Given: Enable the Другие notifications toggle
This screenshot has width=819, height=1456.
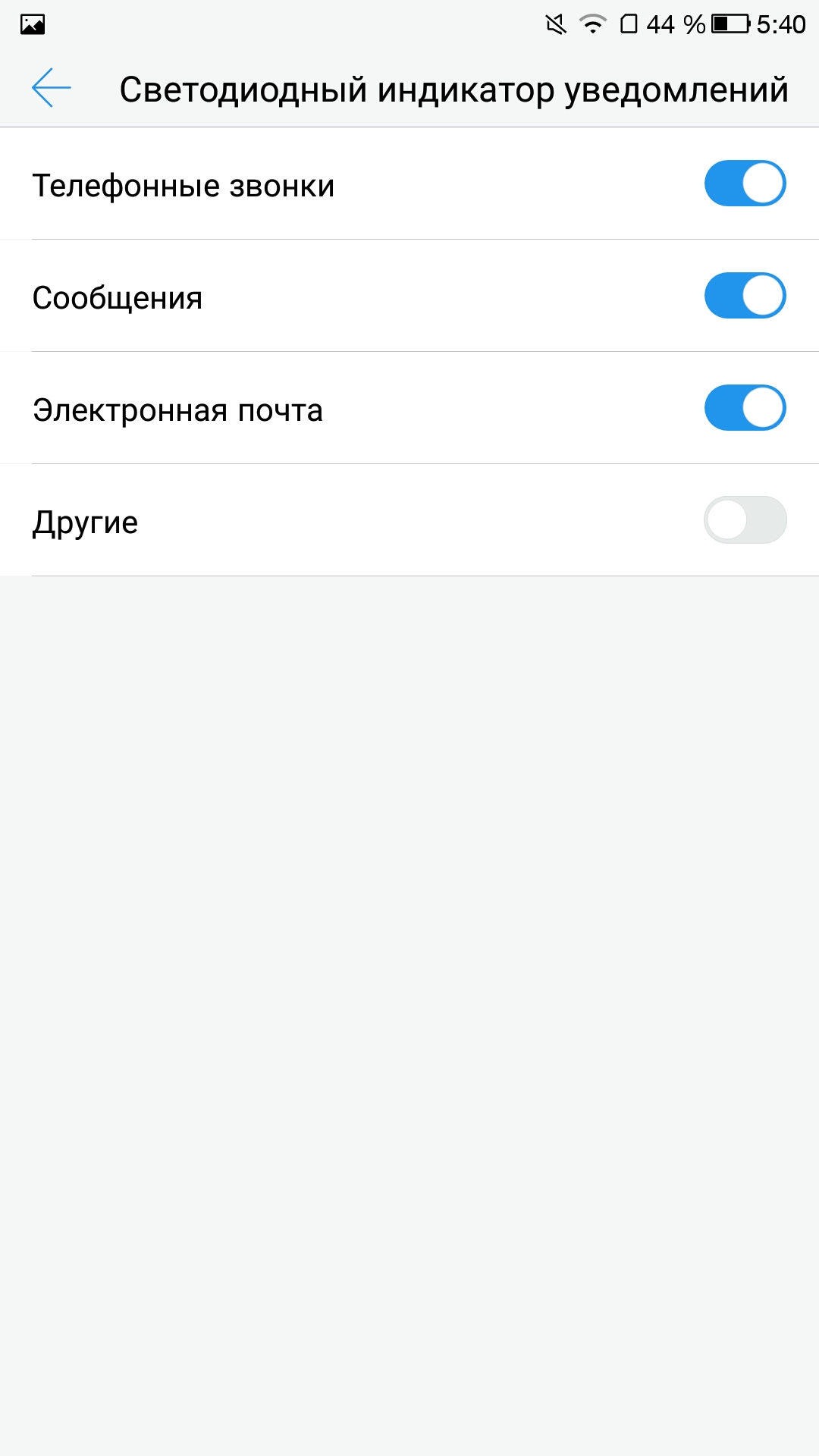Looking at the screenshot, I should coord(745,520).
